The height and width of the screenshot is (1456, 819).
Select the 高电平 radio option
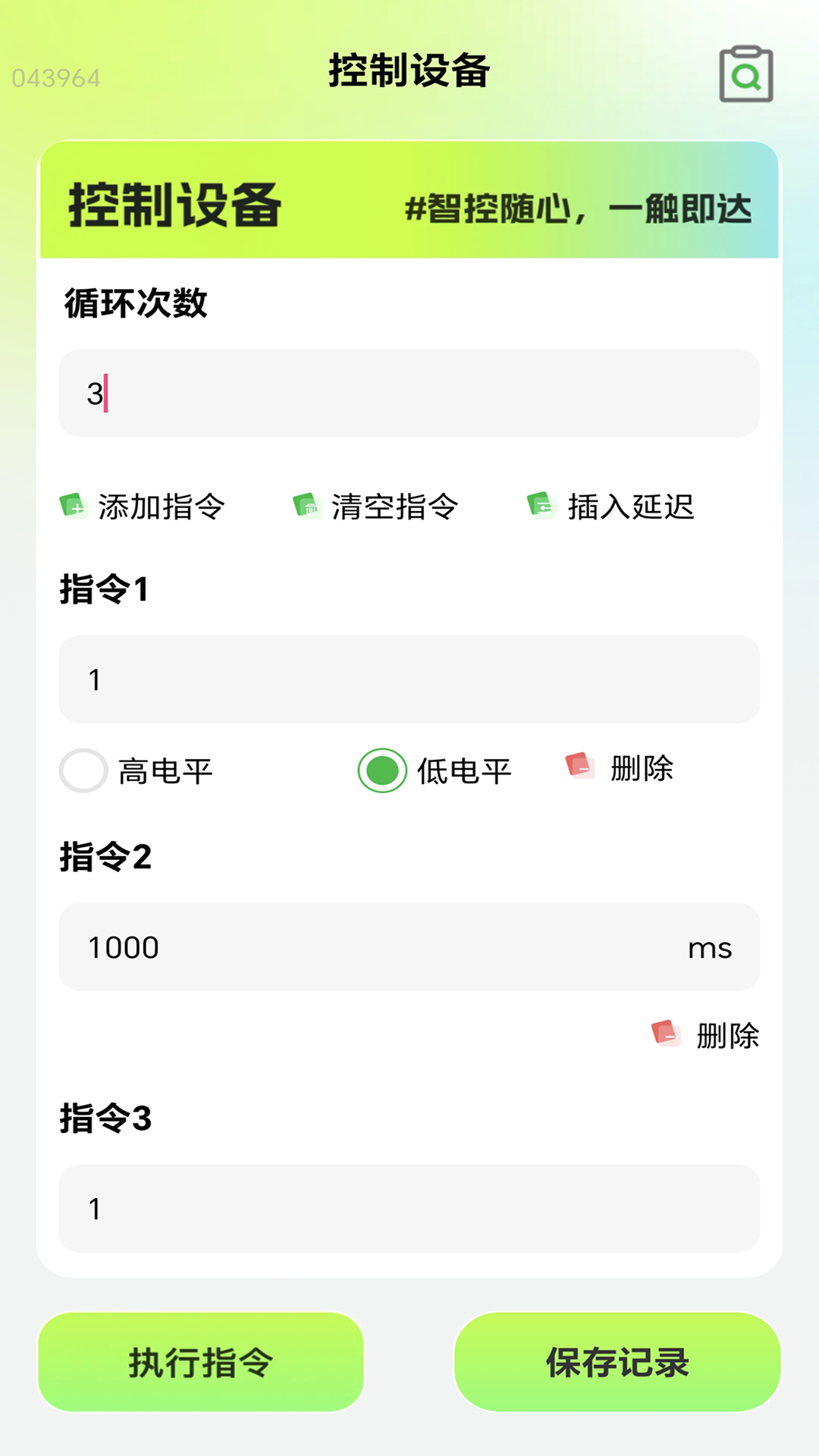(83, 771)
